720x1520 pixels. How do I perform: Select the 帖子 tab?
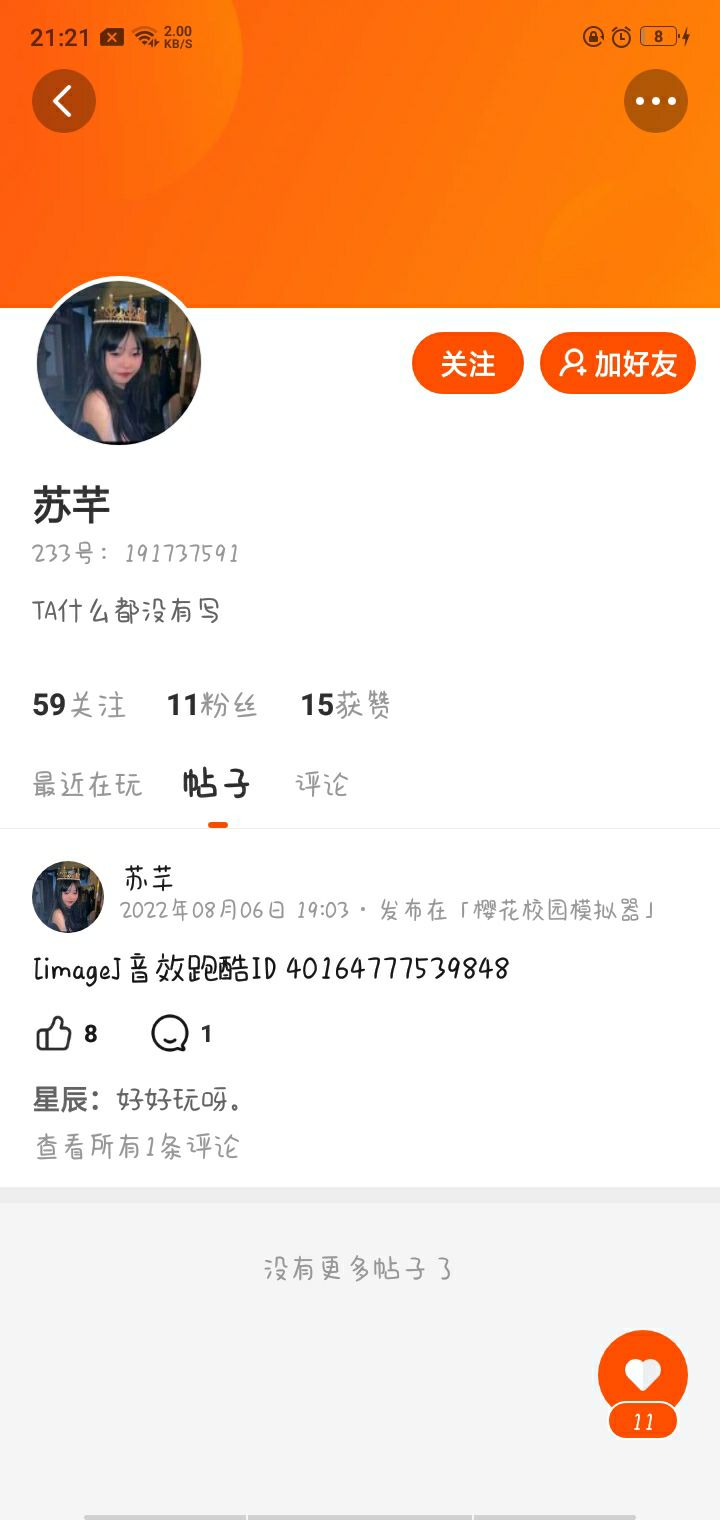[x=217, y=785]
